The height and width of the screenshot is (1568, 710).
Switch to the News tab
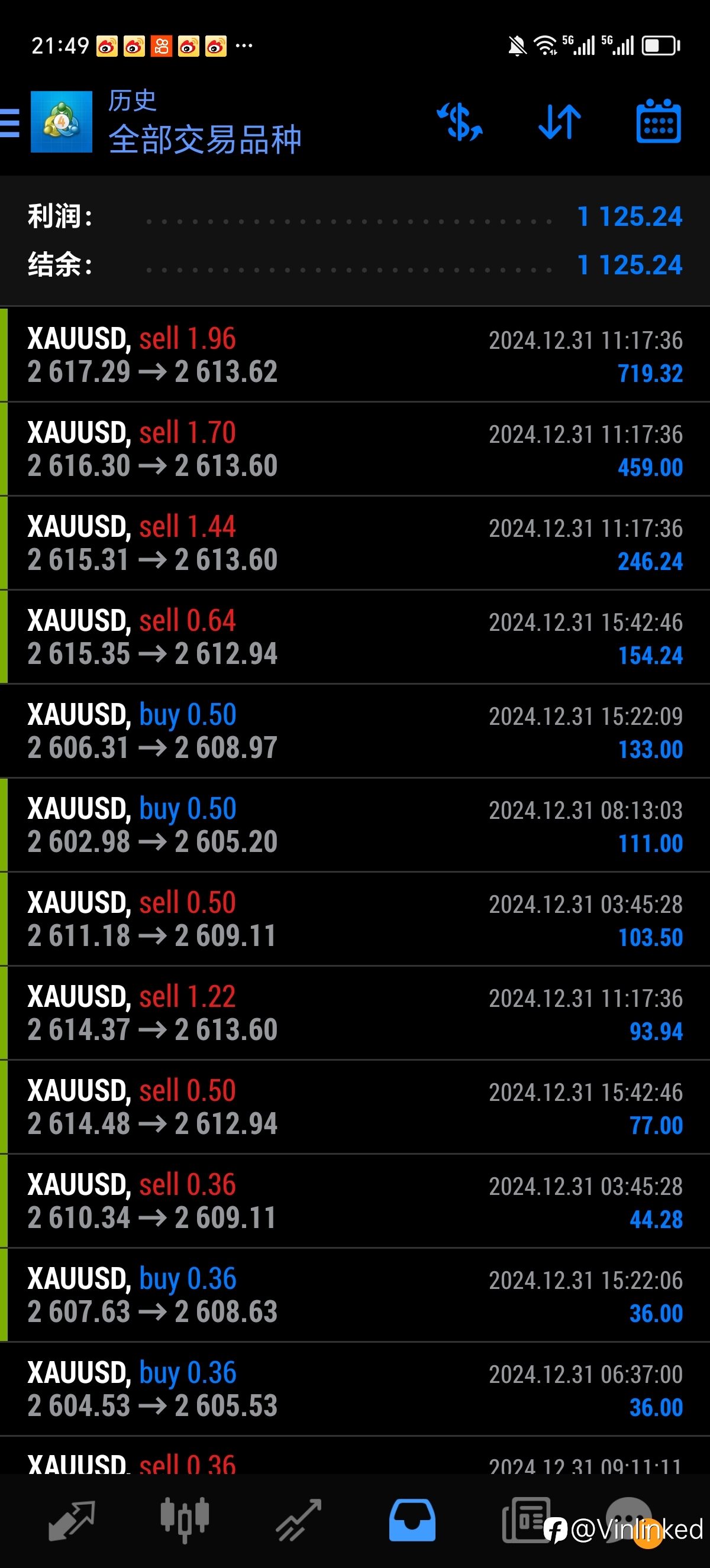click(x=526, y=1521)
